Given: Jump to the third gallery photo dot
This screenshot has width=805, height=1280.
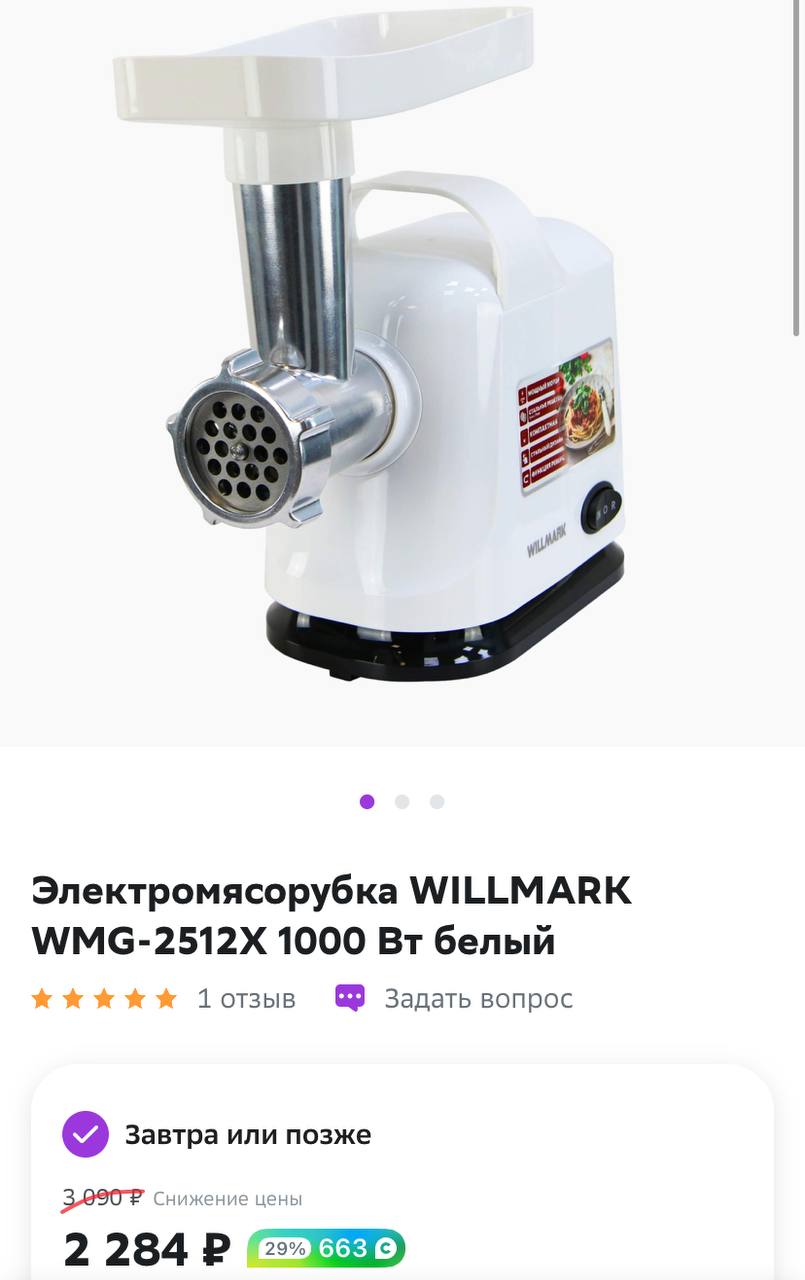Looking at the screenshot, I should tap(437, 802).
